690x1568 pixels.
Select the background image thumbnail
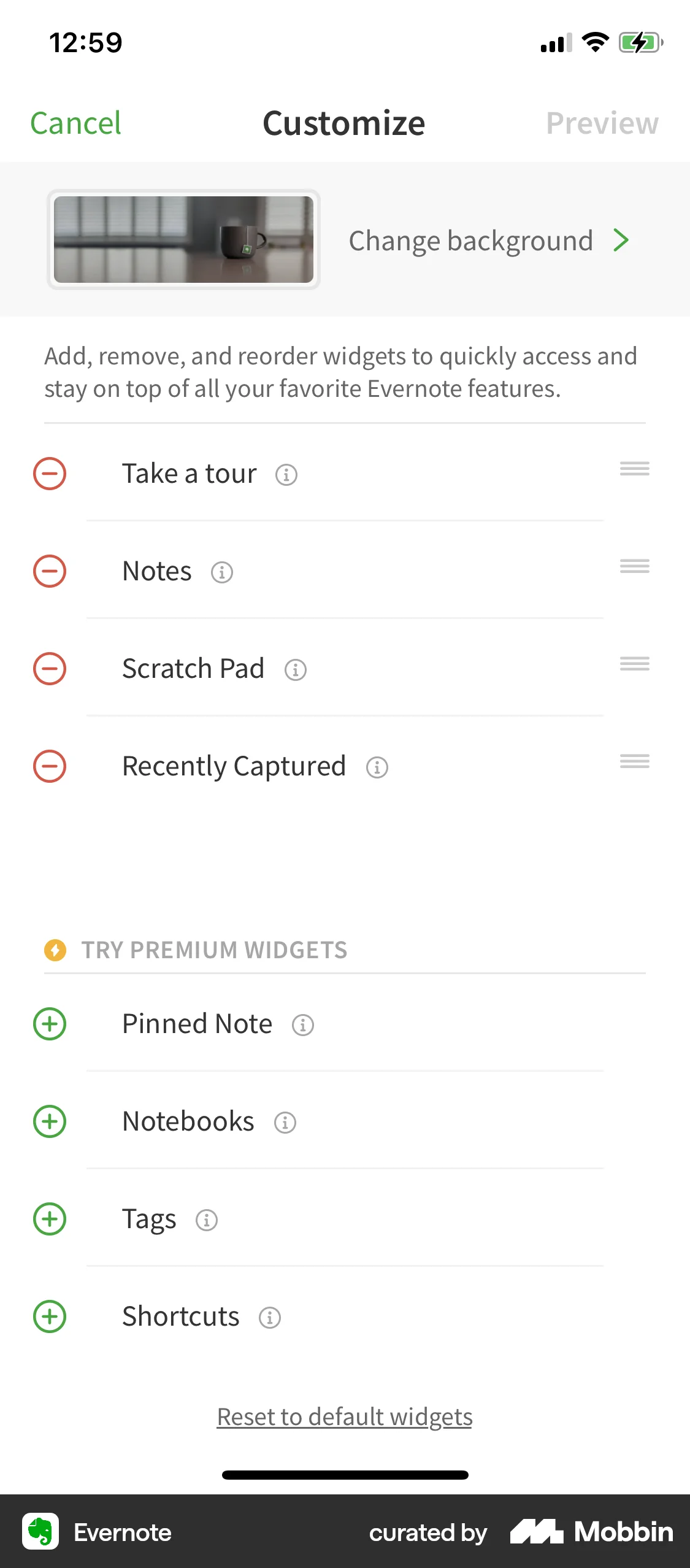183,239
